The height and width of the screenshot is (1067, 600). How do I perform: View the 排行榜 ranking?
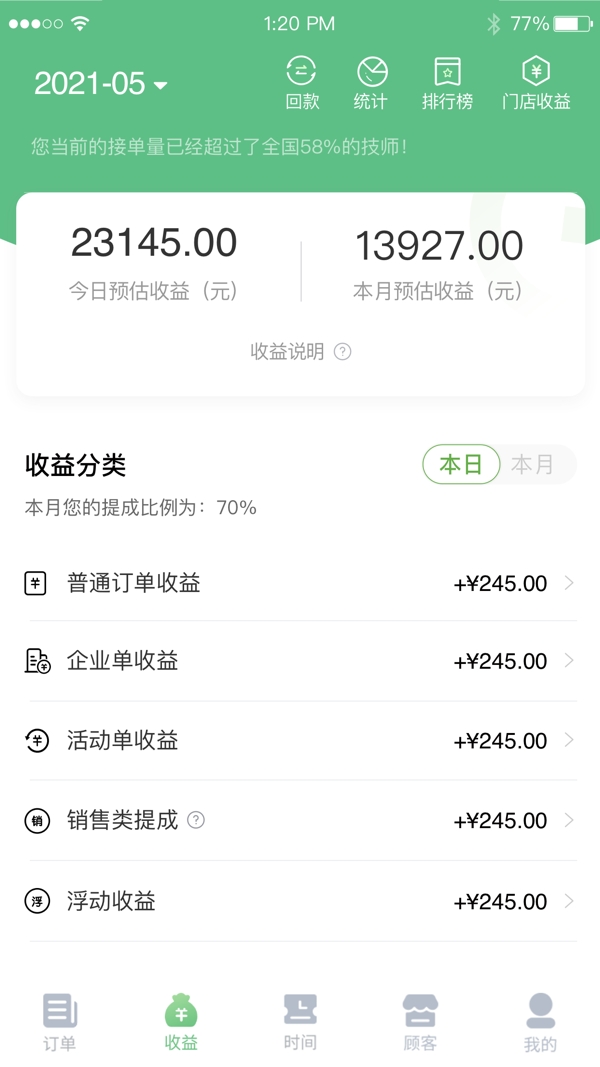coord(447,83)
